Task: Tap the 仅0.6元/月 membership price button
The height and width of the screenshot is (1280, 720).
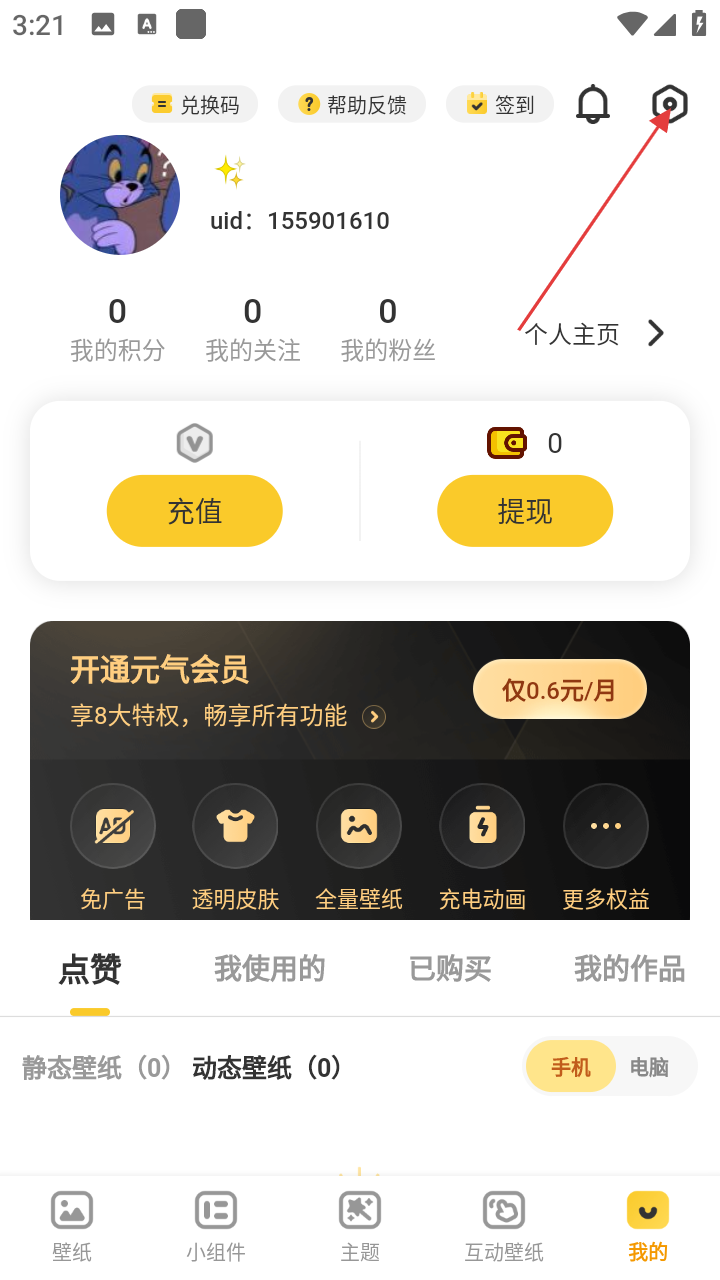Action: (559, 689)
